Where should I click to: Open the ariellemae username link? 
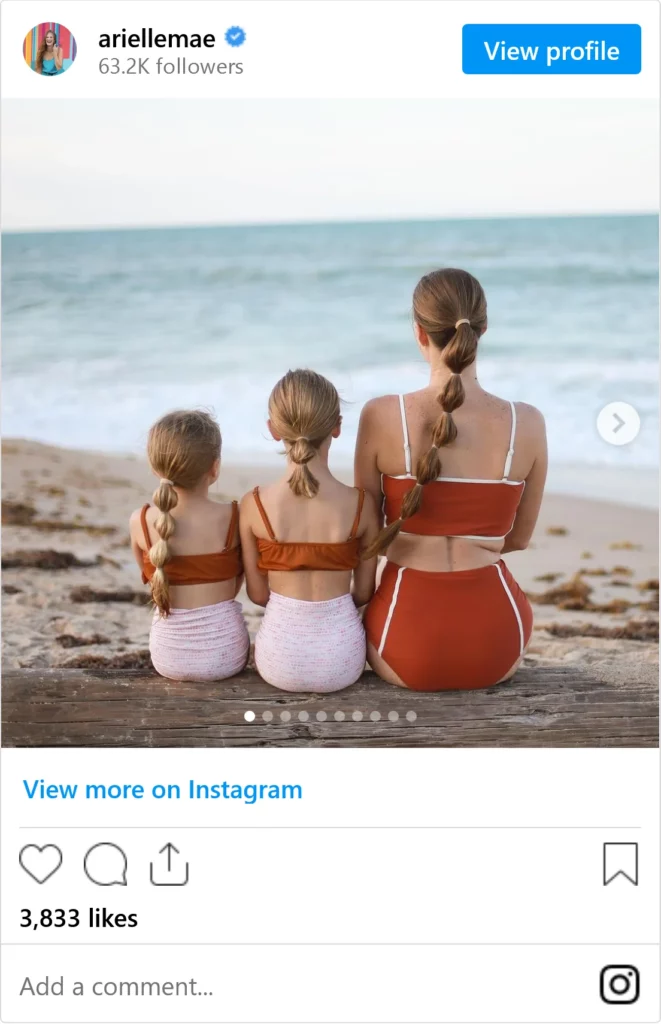(x=157, y=39)
